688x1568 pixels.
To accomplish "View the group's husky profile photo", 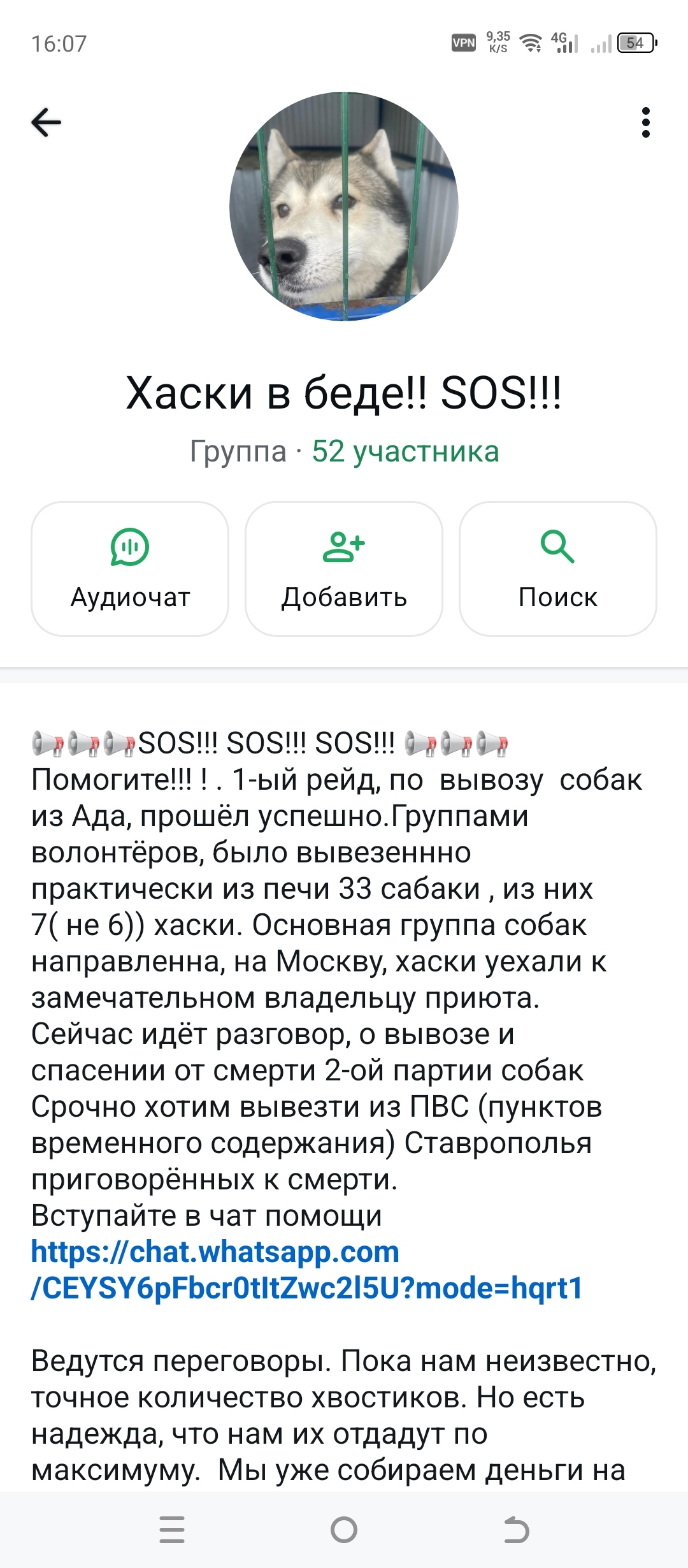I will click(x=344, y=207).
